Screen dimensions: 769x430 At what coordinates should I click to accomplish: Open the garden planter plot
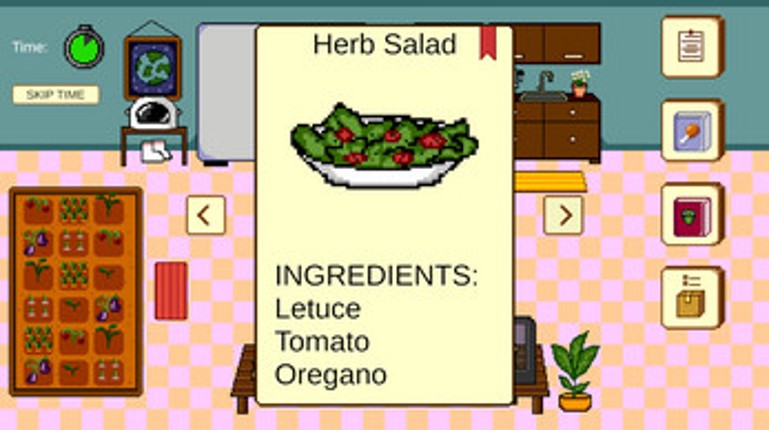[x=76, y=291]
